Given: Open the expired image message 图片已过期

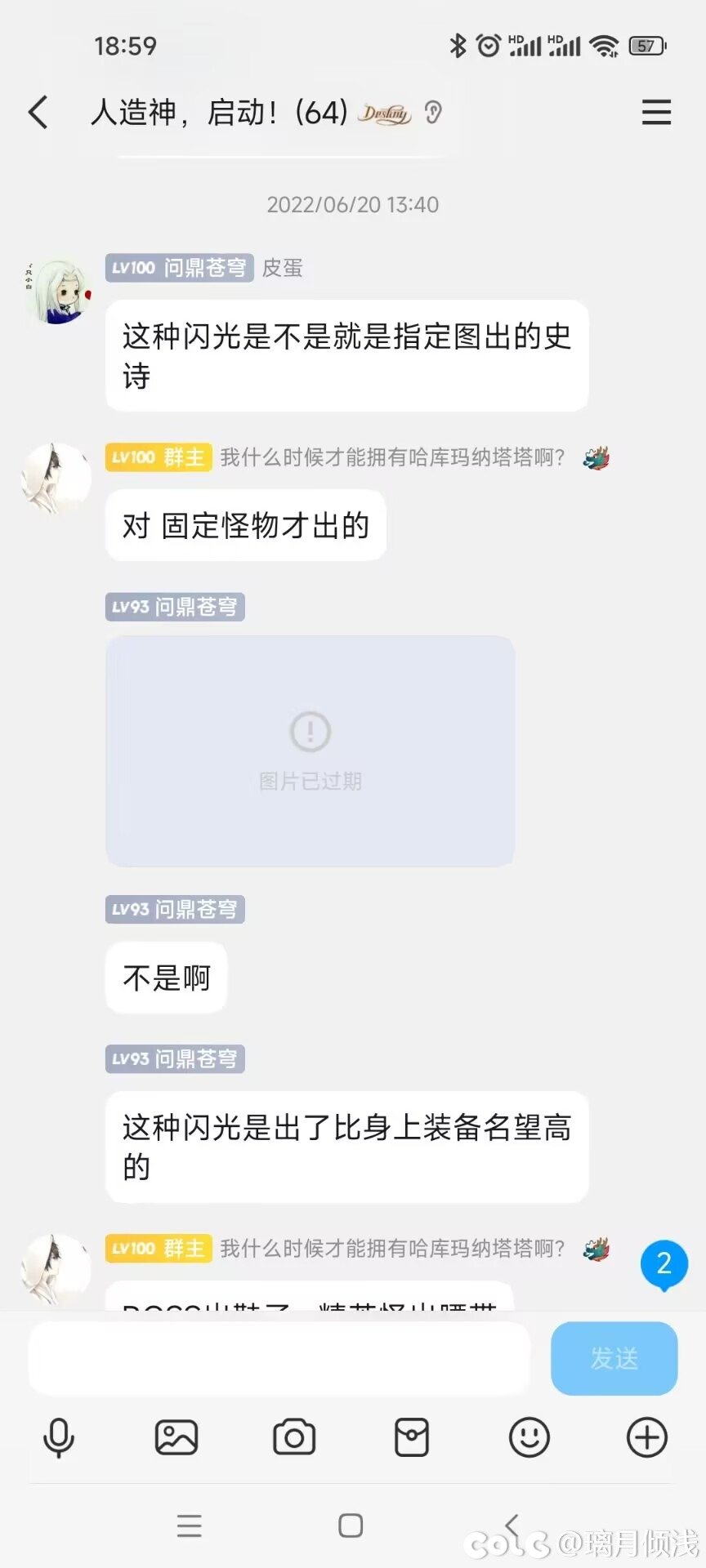Looking at the screenshot, I should 310,751.
